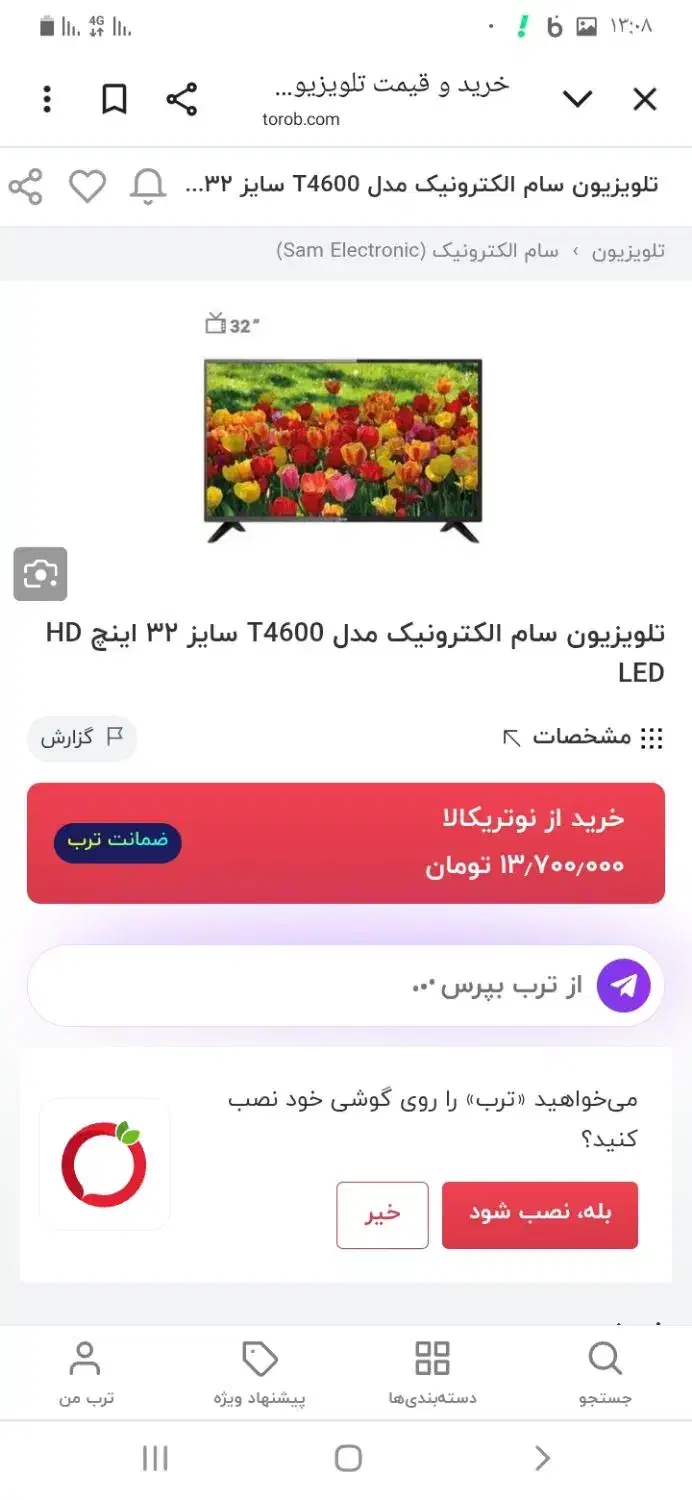This screenshot has height=1500, width=692.
Task: Go to the ترب من profile tab
Action: (86, 1375)
